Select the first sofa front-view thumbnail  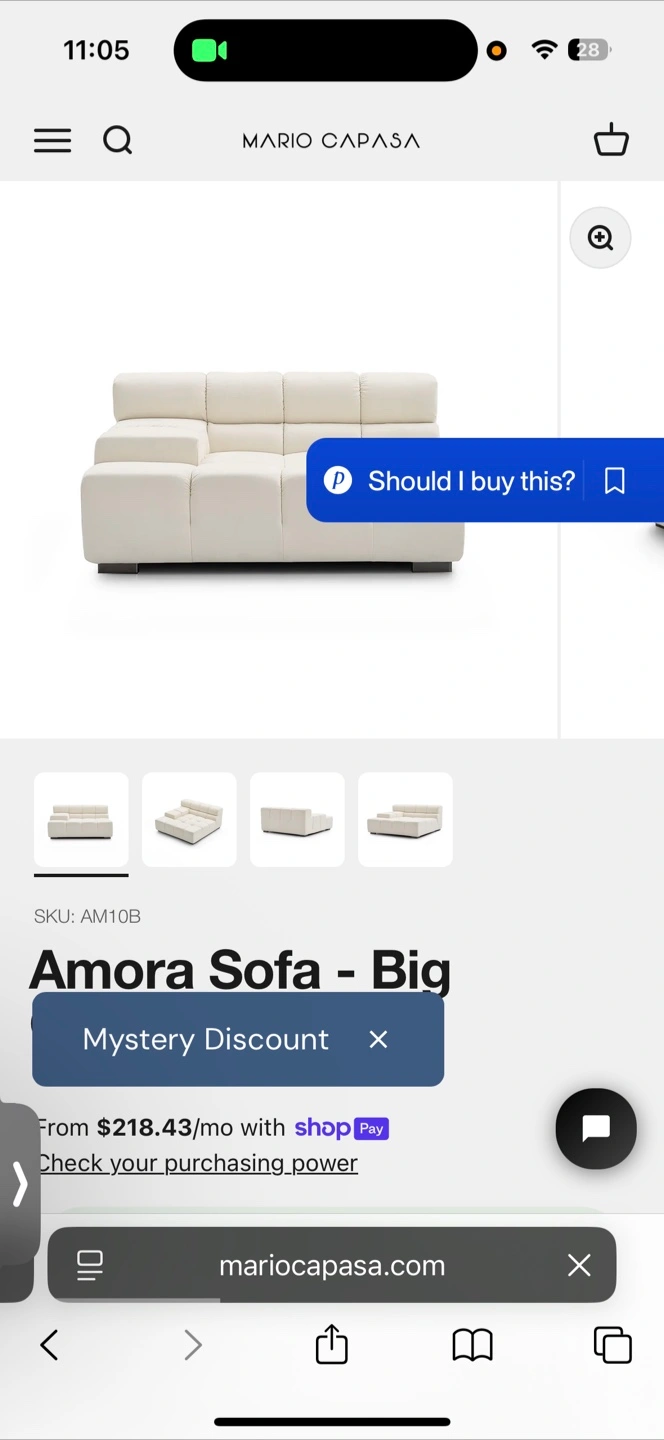click(81, 820)
